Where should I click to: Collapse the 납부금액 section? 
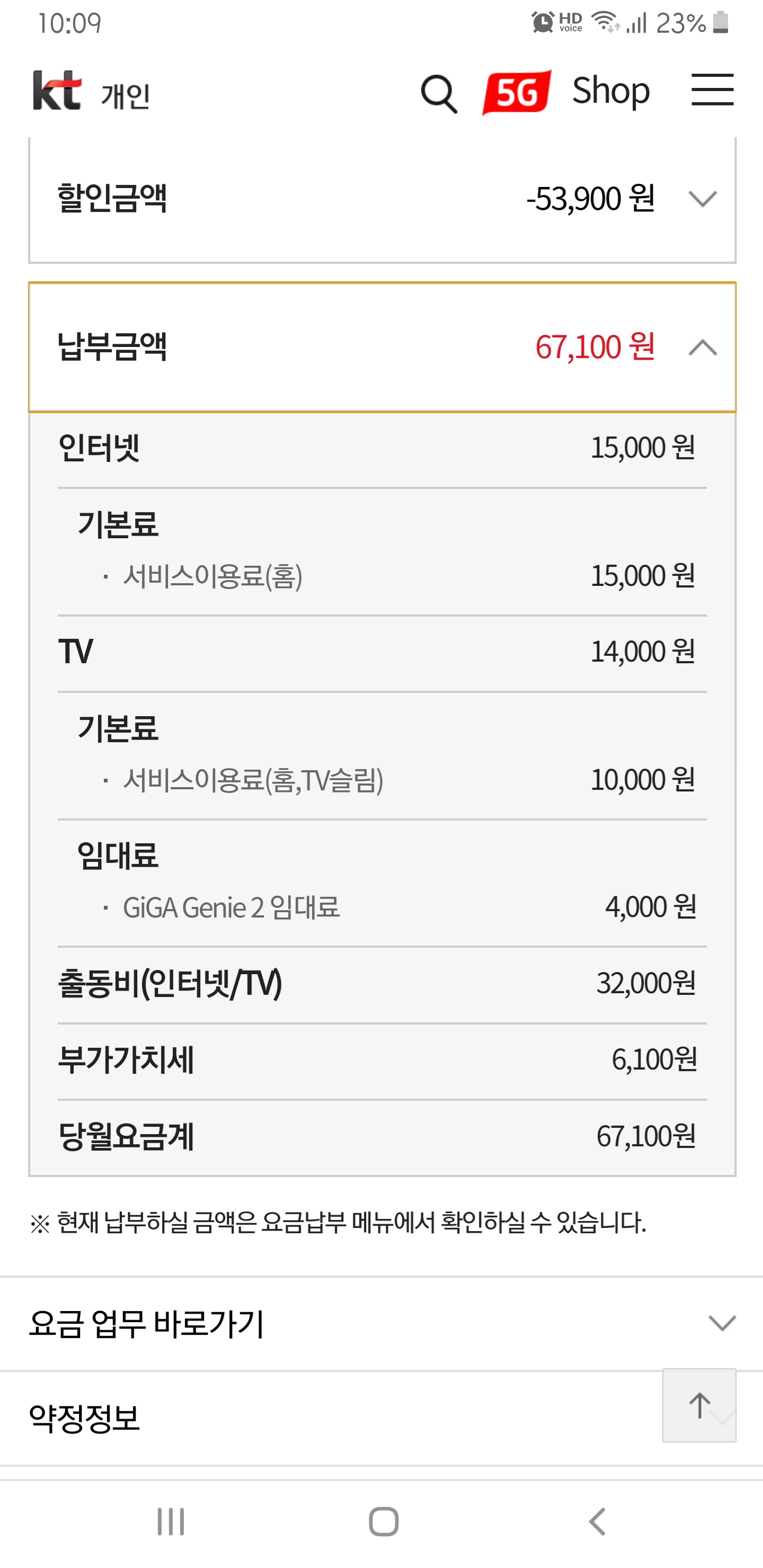coord(702,348)
